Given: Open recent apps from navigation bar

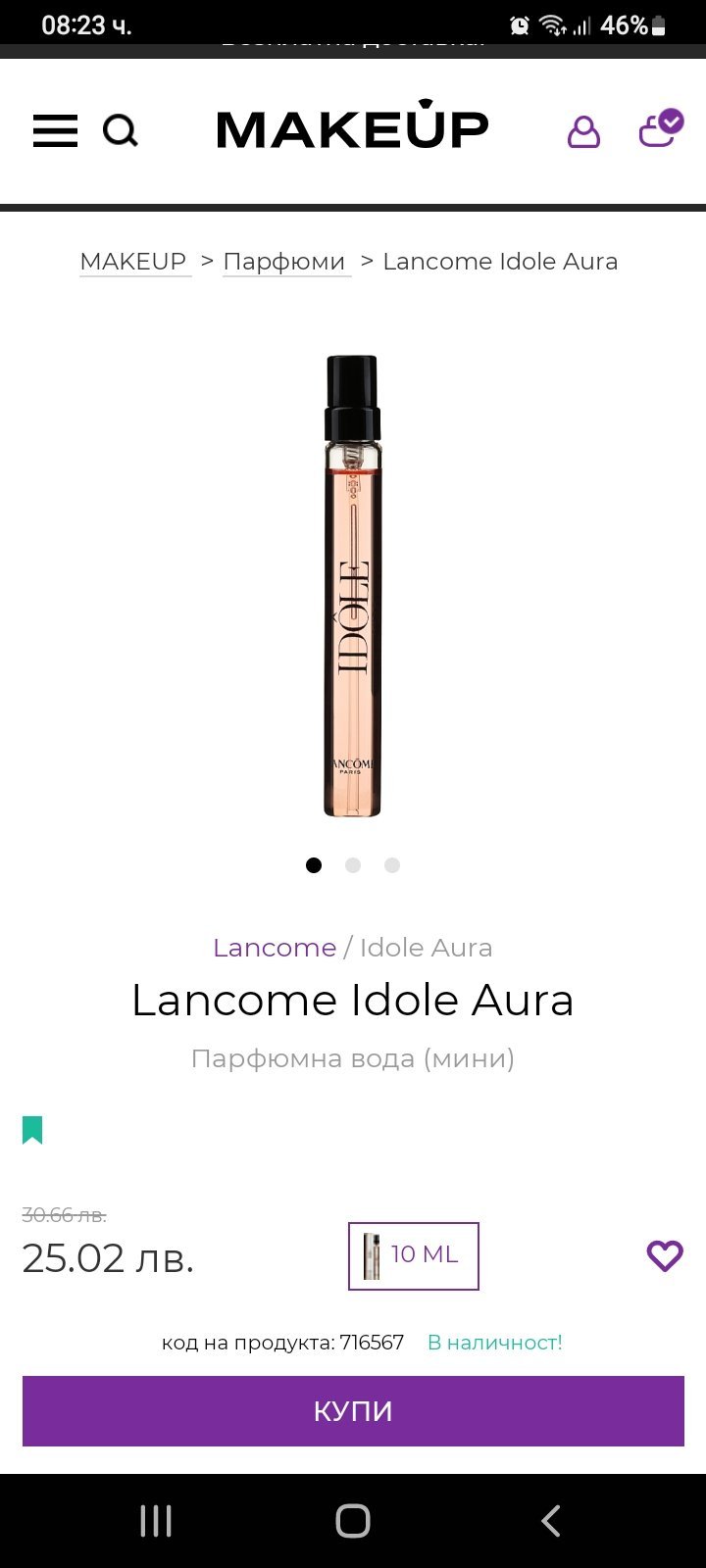Looking at the screenshot, I should [x=156, y=1521].
